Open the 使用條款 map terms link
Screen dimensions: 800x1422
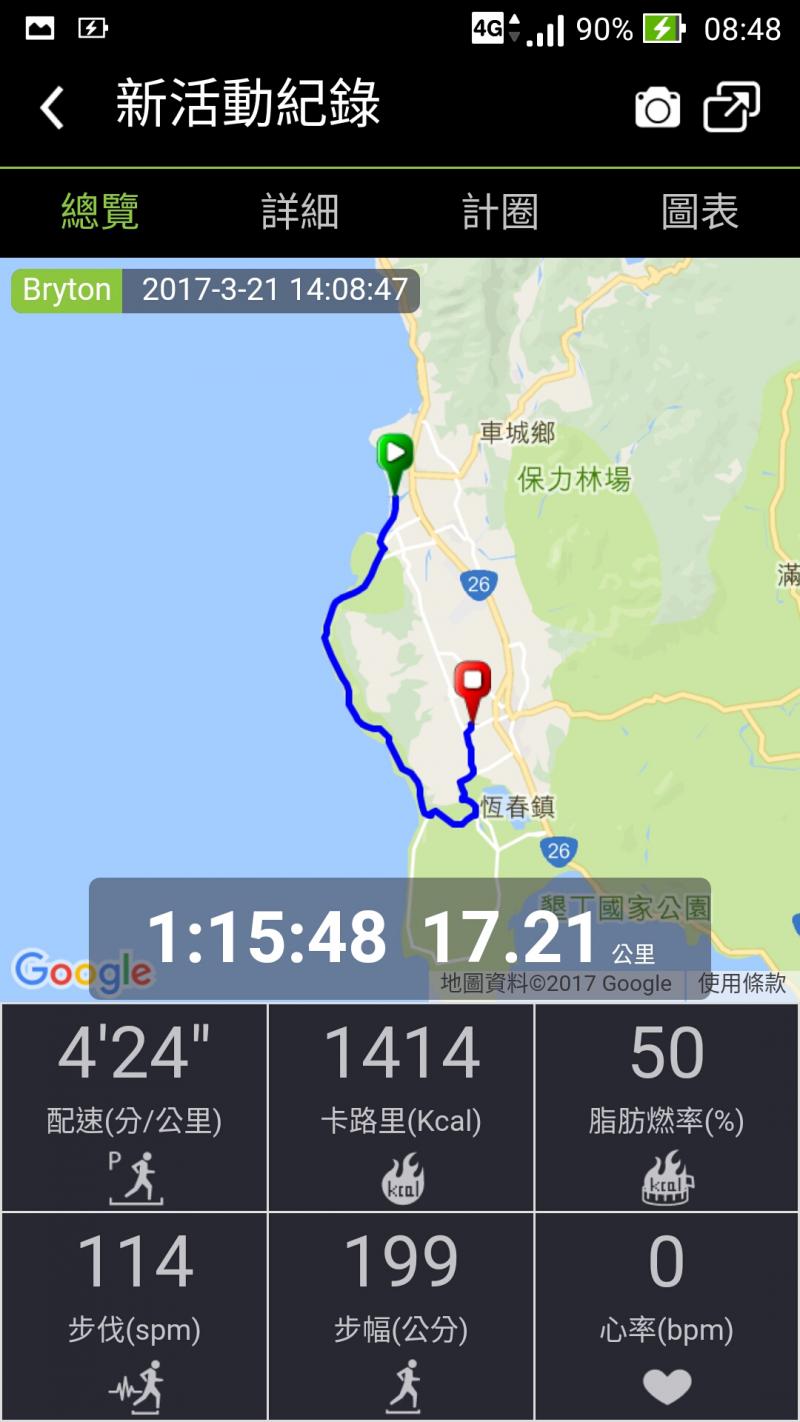coord(742,983)
